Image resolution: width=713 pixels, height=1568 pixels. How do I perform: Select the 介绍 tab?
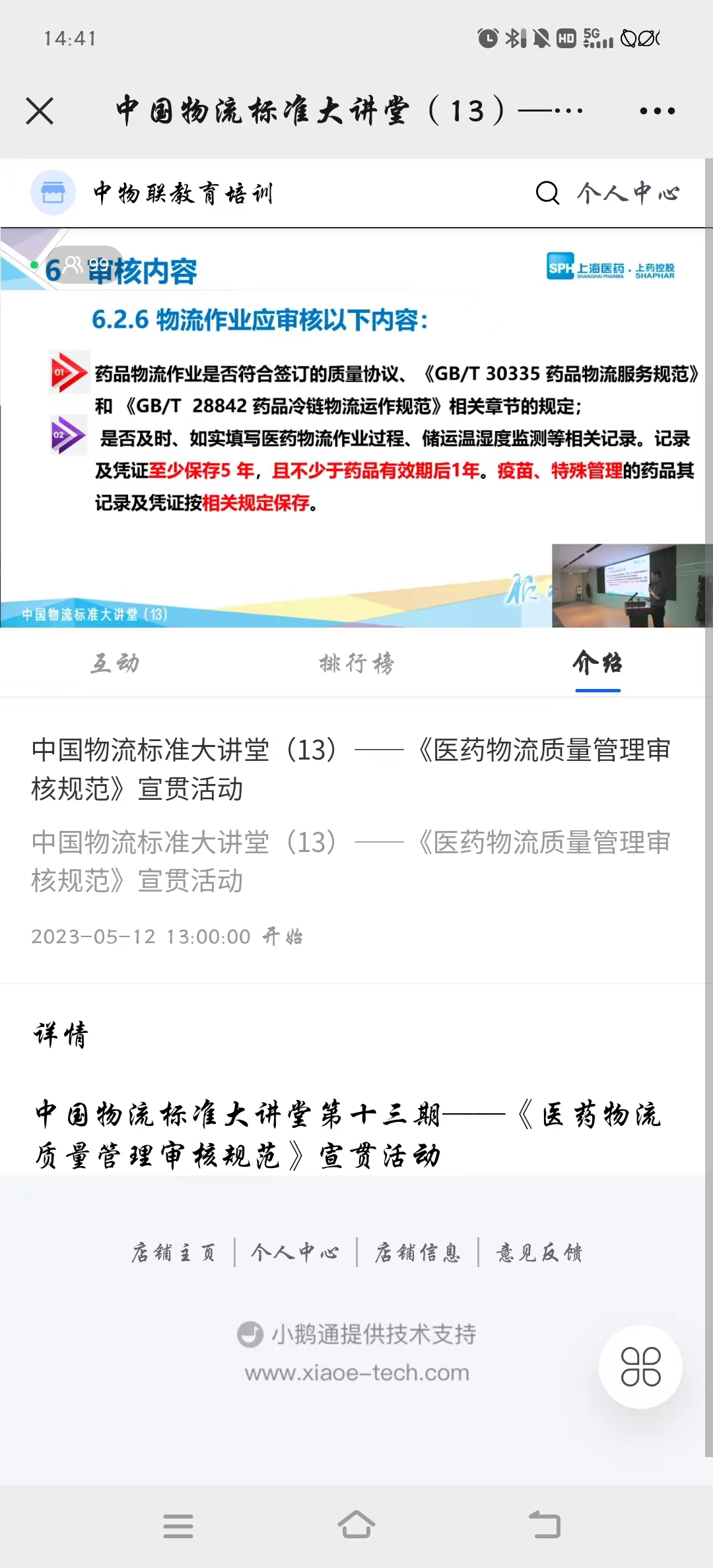[x=597, y=663]
